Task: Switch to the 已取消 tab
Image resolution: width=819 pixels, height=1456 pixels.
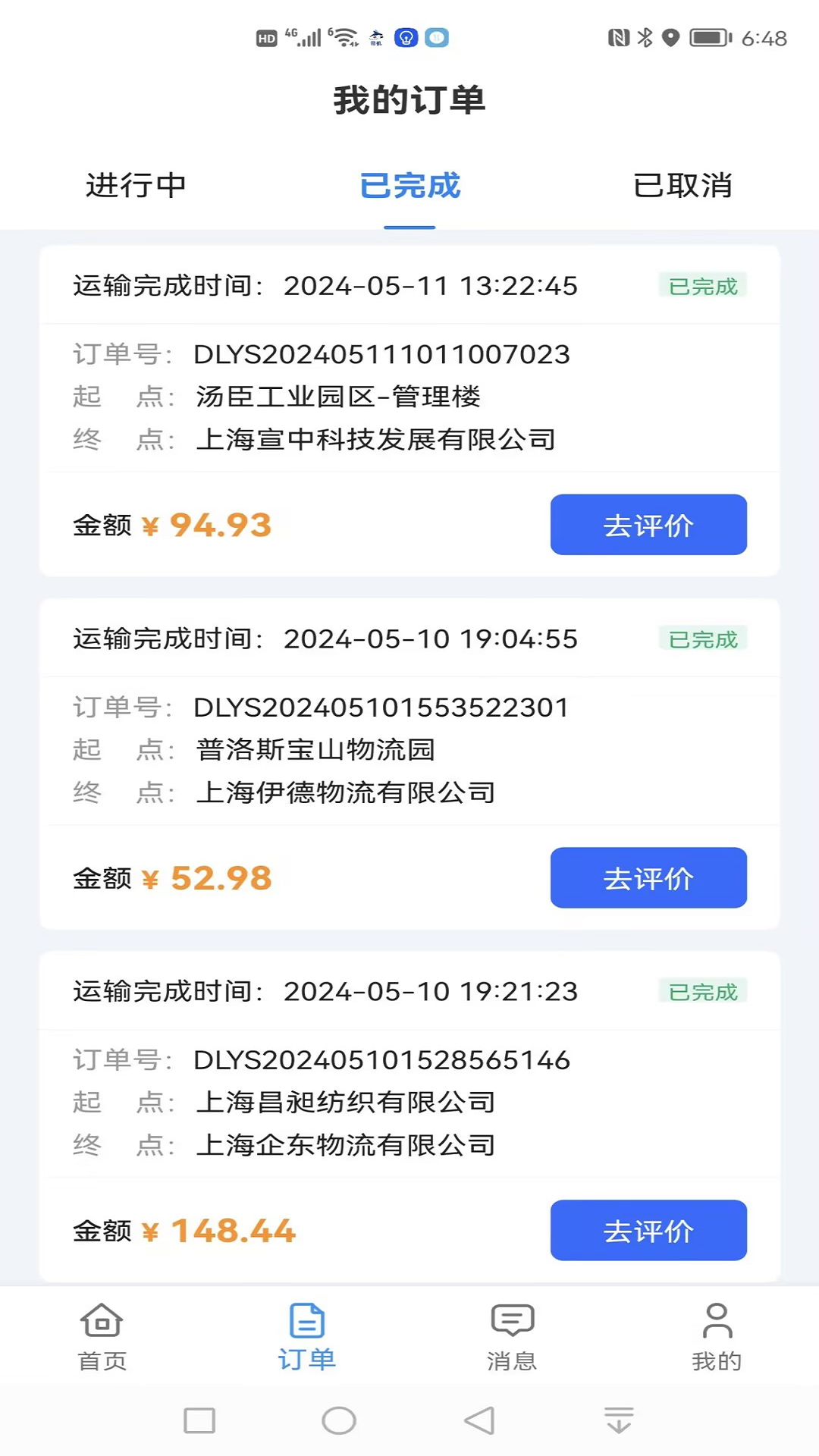Action: [682, 186]
